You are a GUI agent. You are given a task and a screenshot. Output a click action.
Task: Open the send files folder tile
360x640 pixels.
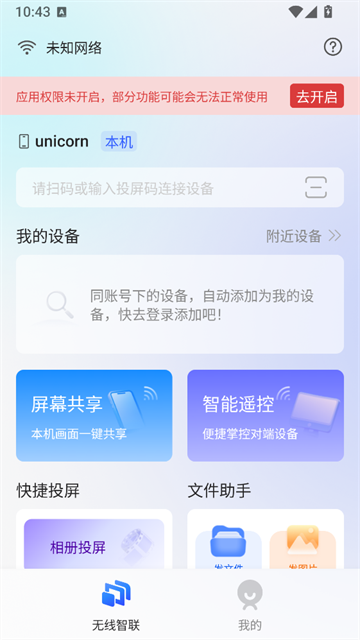pos(228,549)
